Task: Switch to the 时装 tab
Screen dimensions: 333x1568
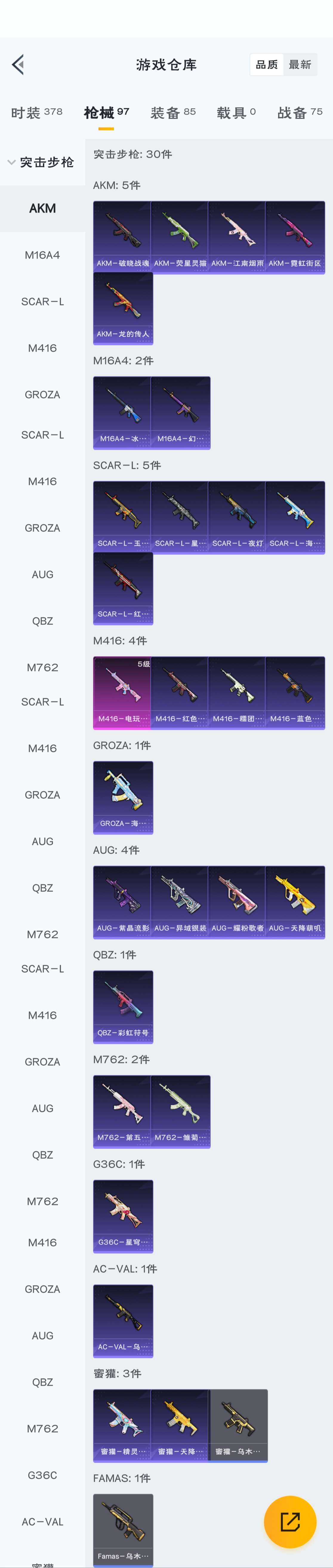Action: click(x=36, y=113)
